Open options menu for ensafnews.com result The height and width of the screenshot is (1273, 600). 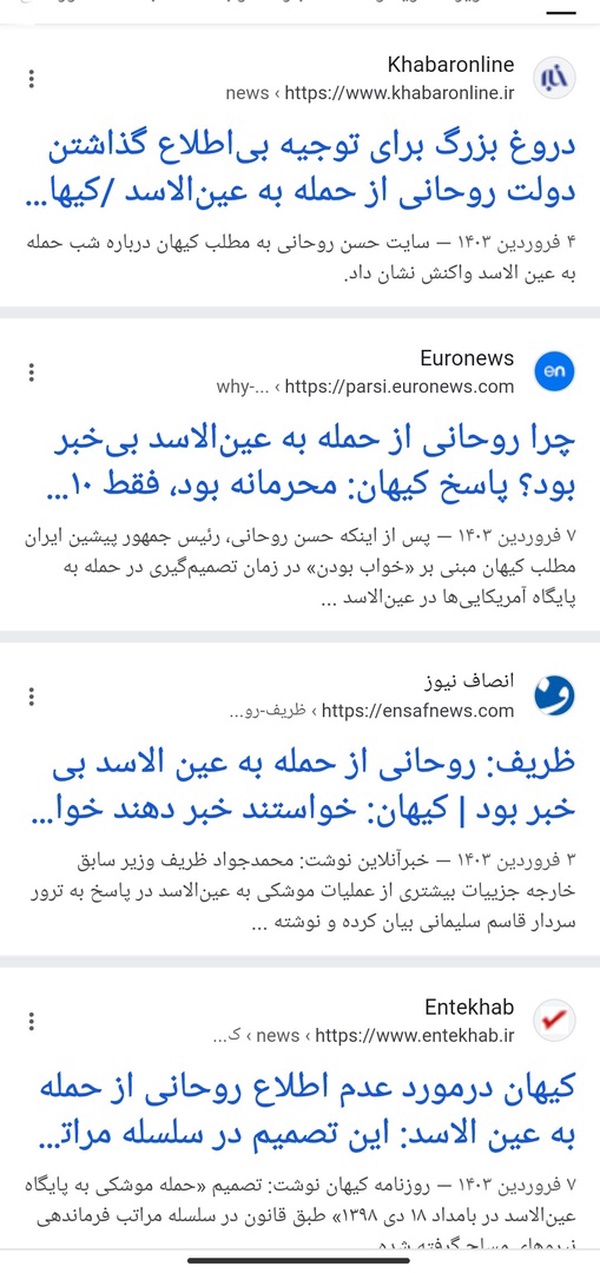click(32, 697)
